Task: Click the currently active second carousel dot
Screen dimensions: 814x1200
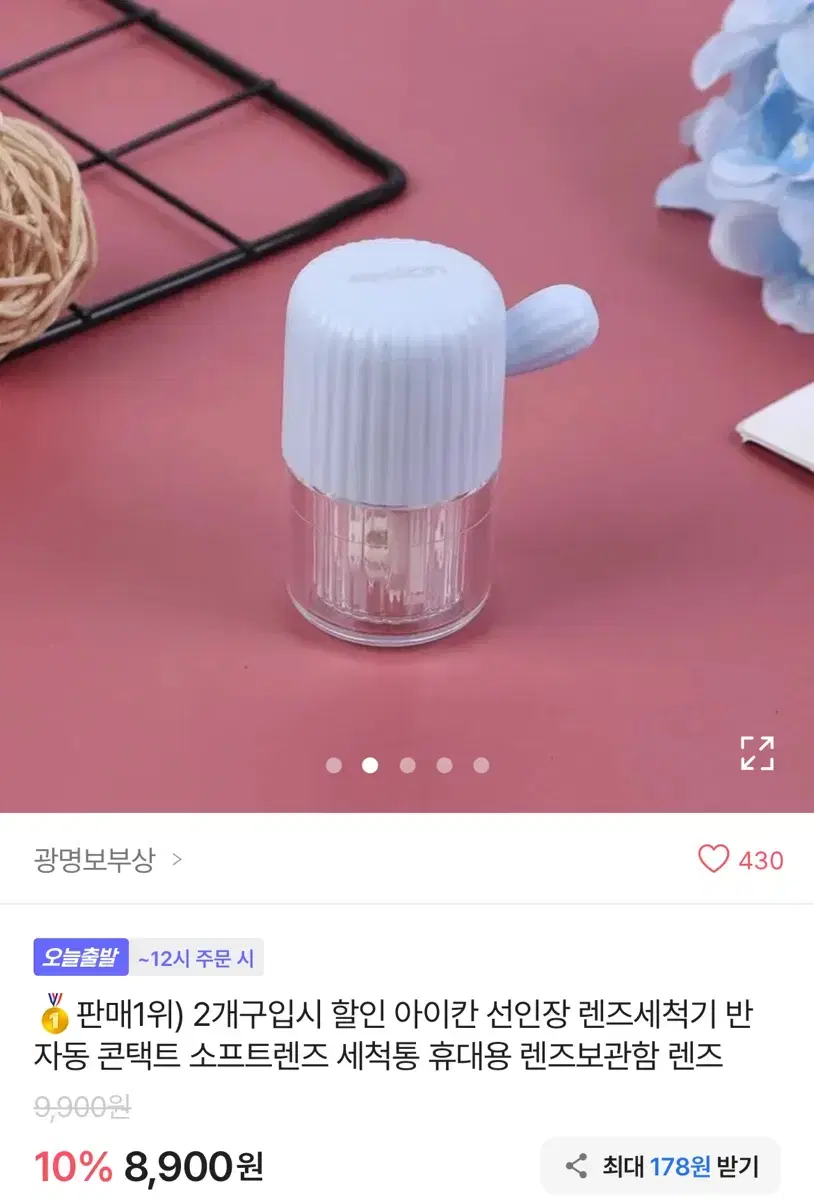Action: [369, 762]
